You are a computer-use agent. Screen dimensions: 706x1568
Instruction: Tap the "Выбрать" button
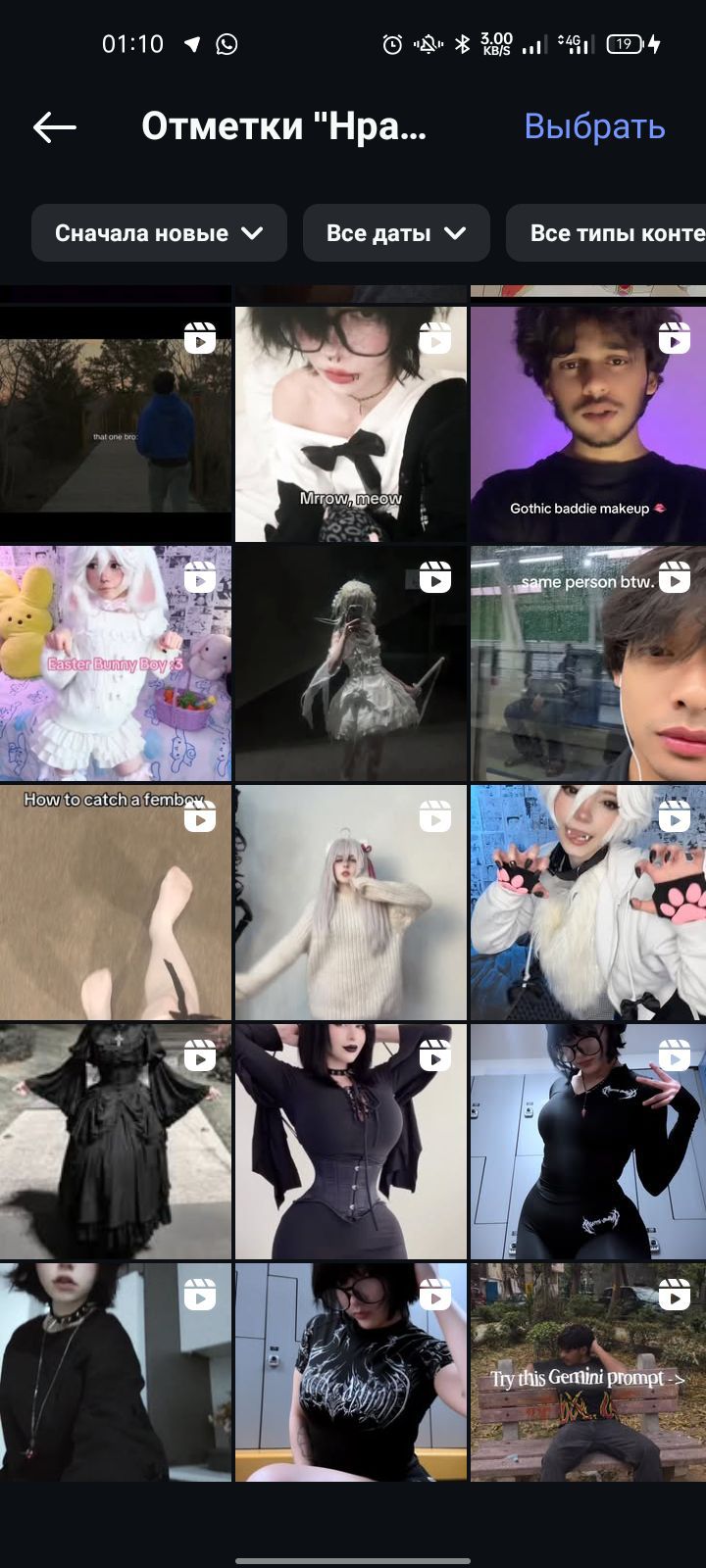[x=594, y=126]
